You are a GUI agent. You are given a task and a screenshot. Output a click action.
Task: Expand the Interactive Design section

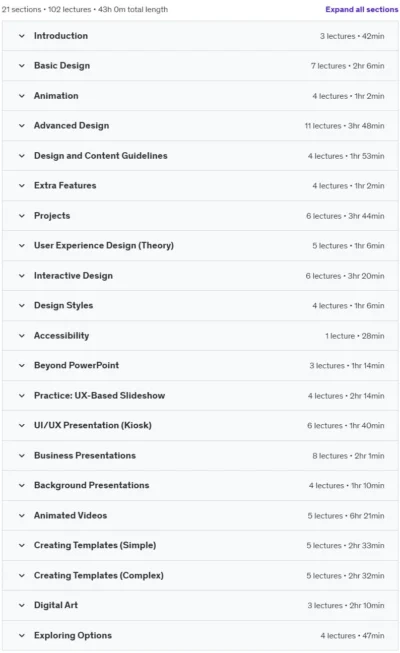(200, 276)
